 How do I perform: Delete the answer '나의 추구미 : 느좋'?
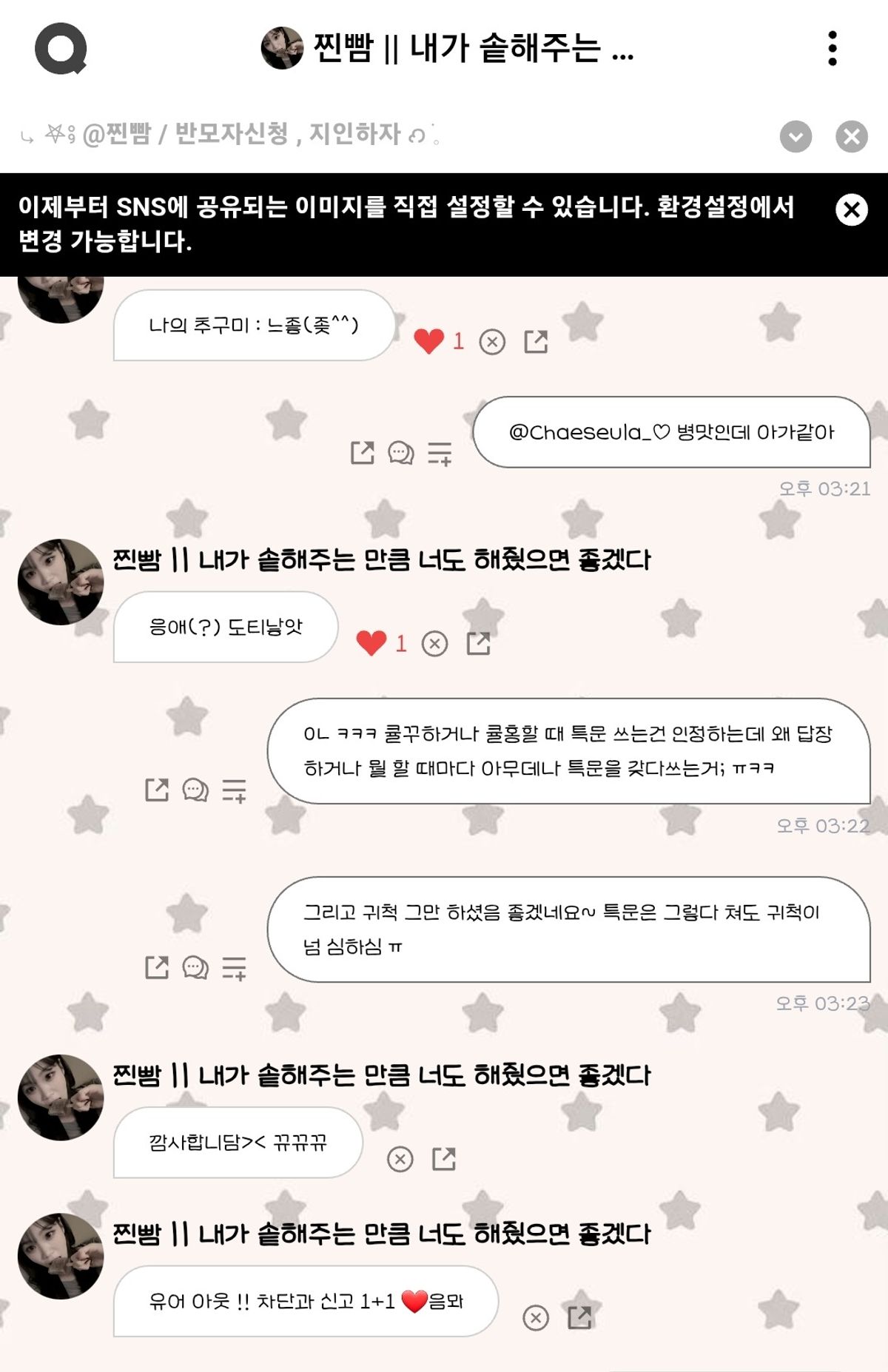coord(492,342)
